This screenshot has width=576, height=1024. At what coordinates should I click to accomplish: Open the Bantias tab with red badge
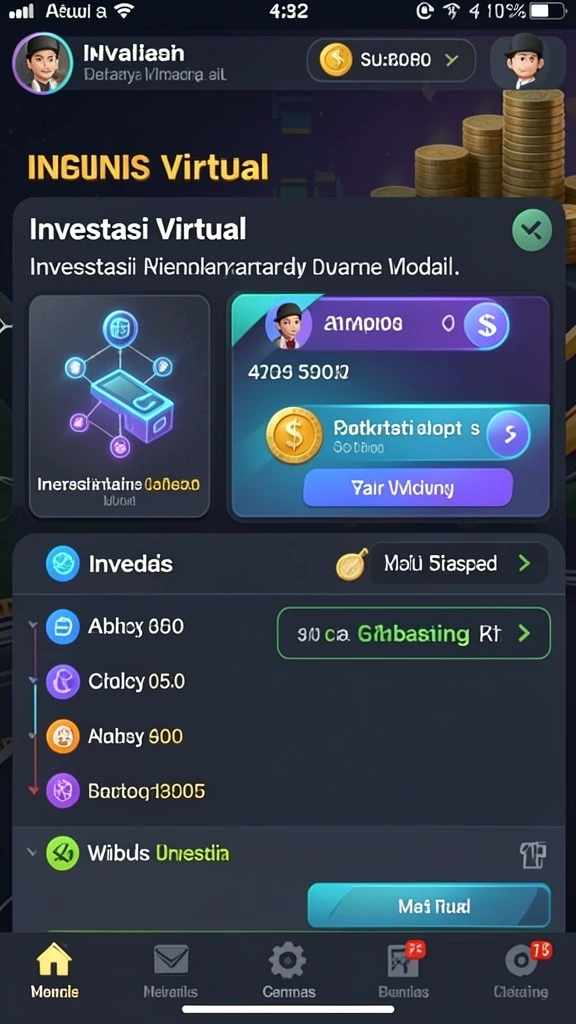[404, 971]
